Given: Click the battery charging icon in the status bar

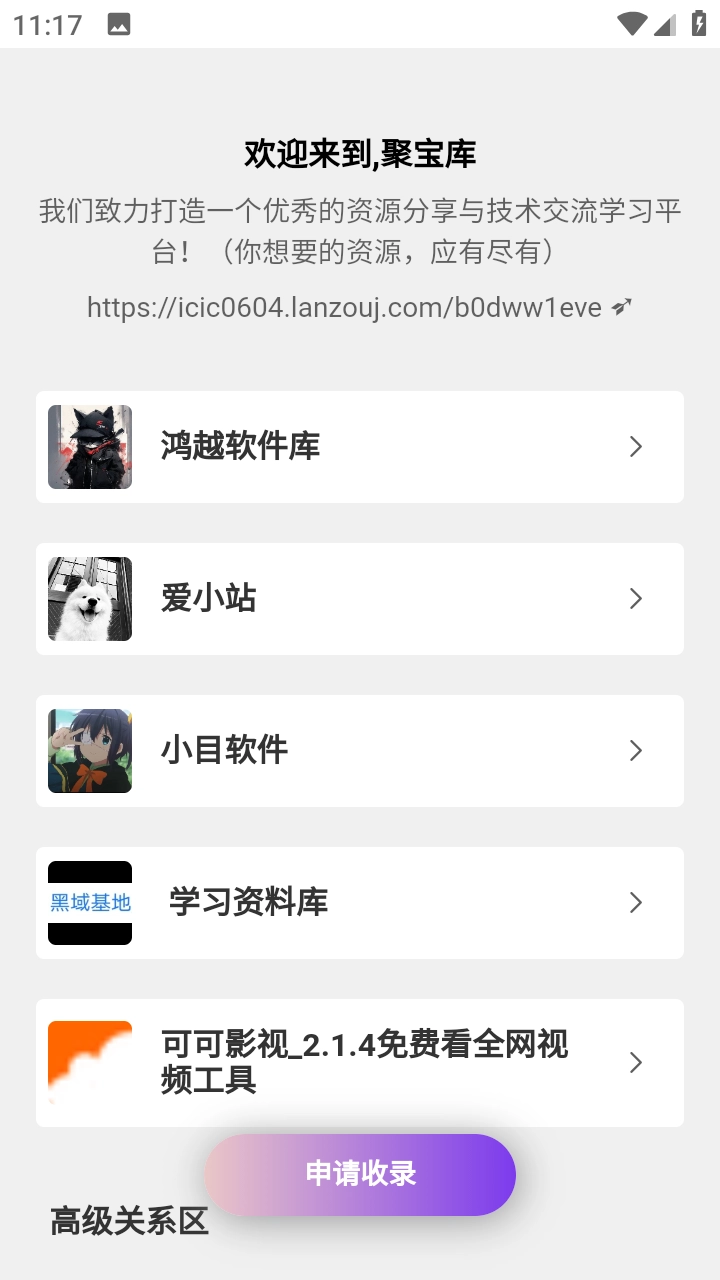Looking at the screenshot, I should tap(699, 23).
